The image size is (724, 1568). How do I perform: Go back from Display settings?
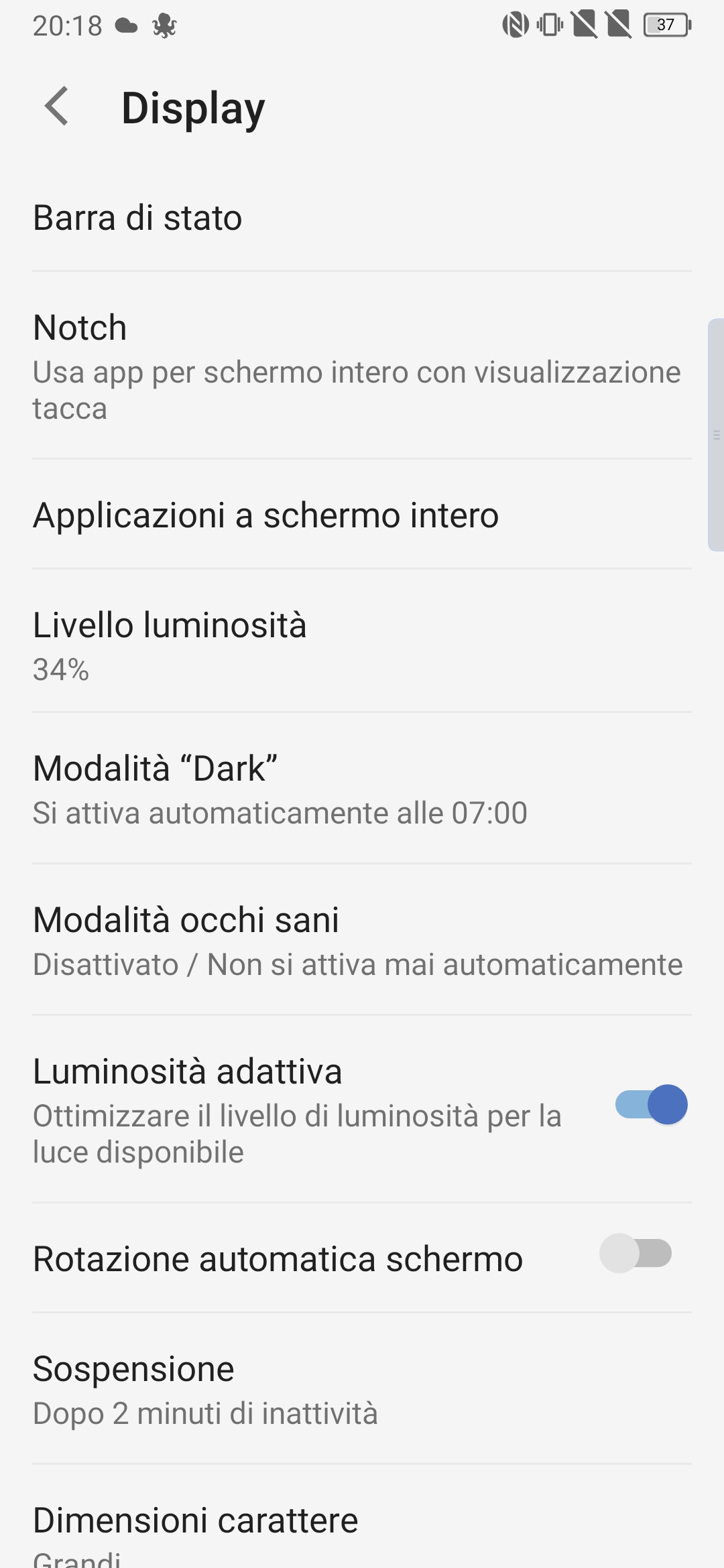tap(56, 107)
